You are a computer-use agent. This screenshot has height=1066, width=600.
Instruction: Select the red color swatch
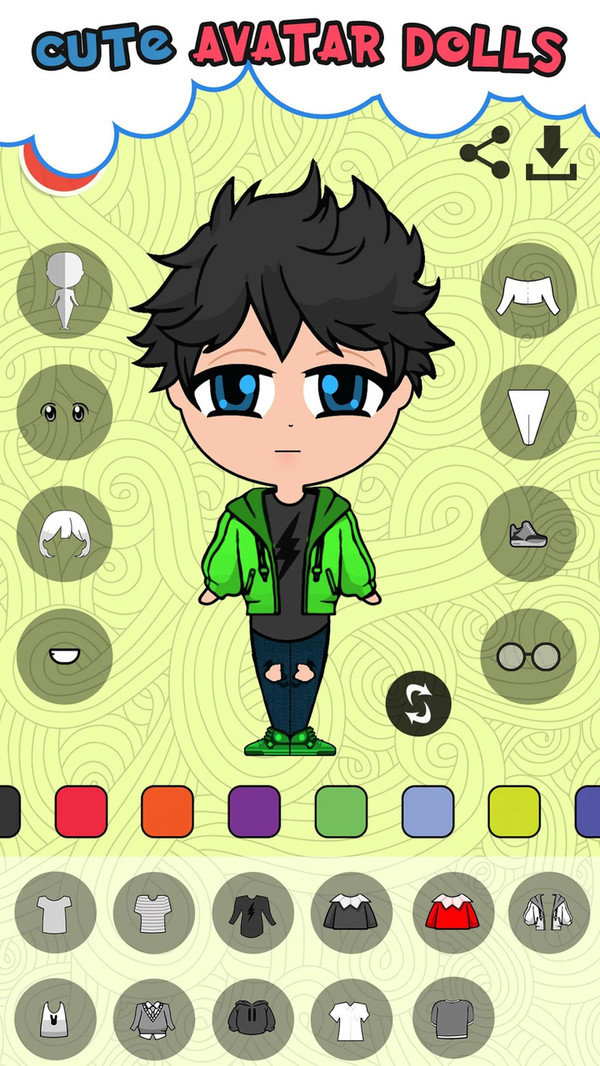click(81, 811)
